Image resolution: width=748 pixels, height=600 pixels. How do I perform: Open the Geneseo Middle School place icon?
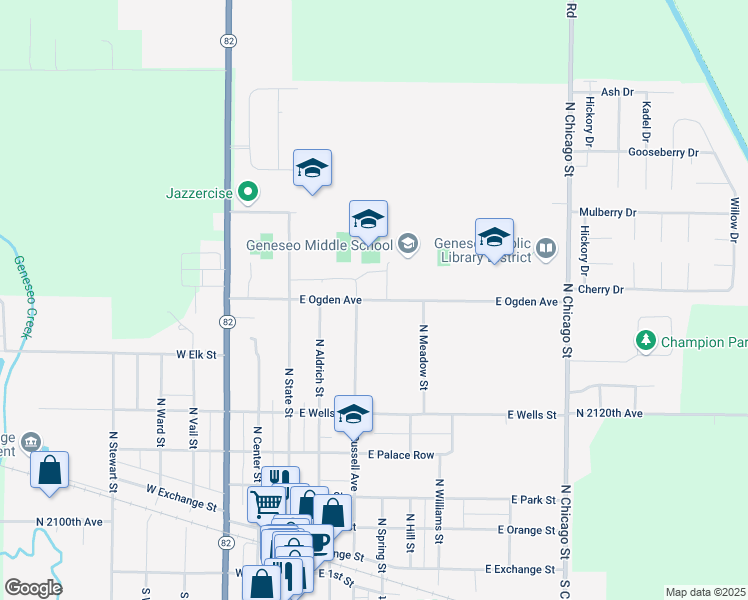coord(407,244)
